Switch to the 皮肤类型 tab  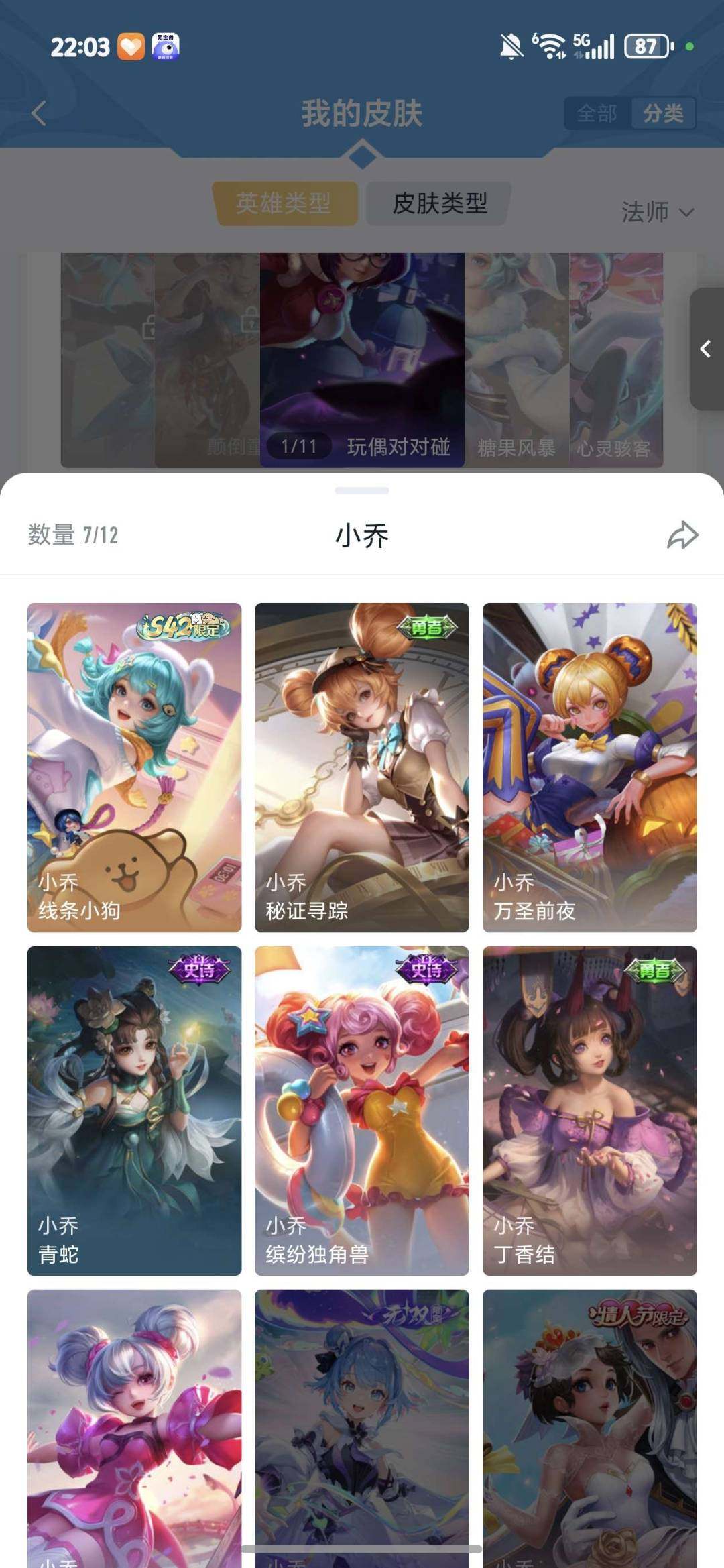coord(436,203)
